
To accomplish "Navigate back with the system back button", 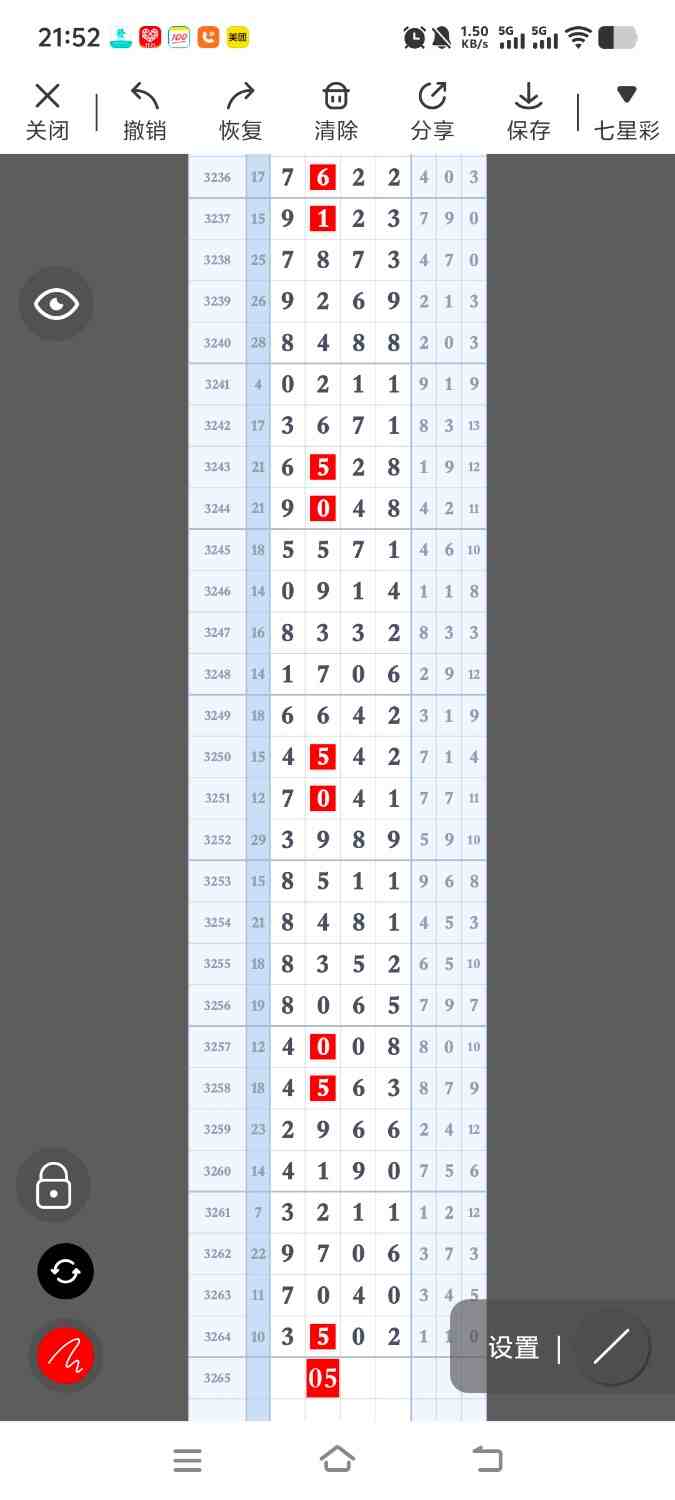I will (x=487, y=1460).
